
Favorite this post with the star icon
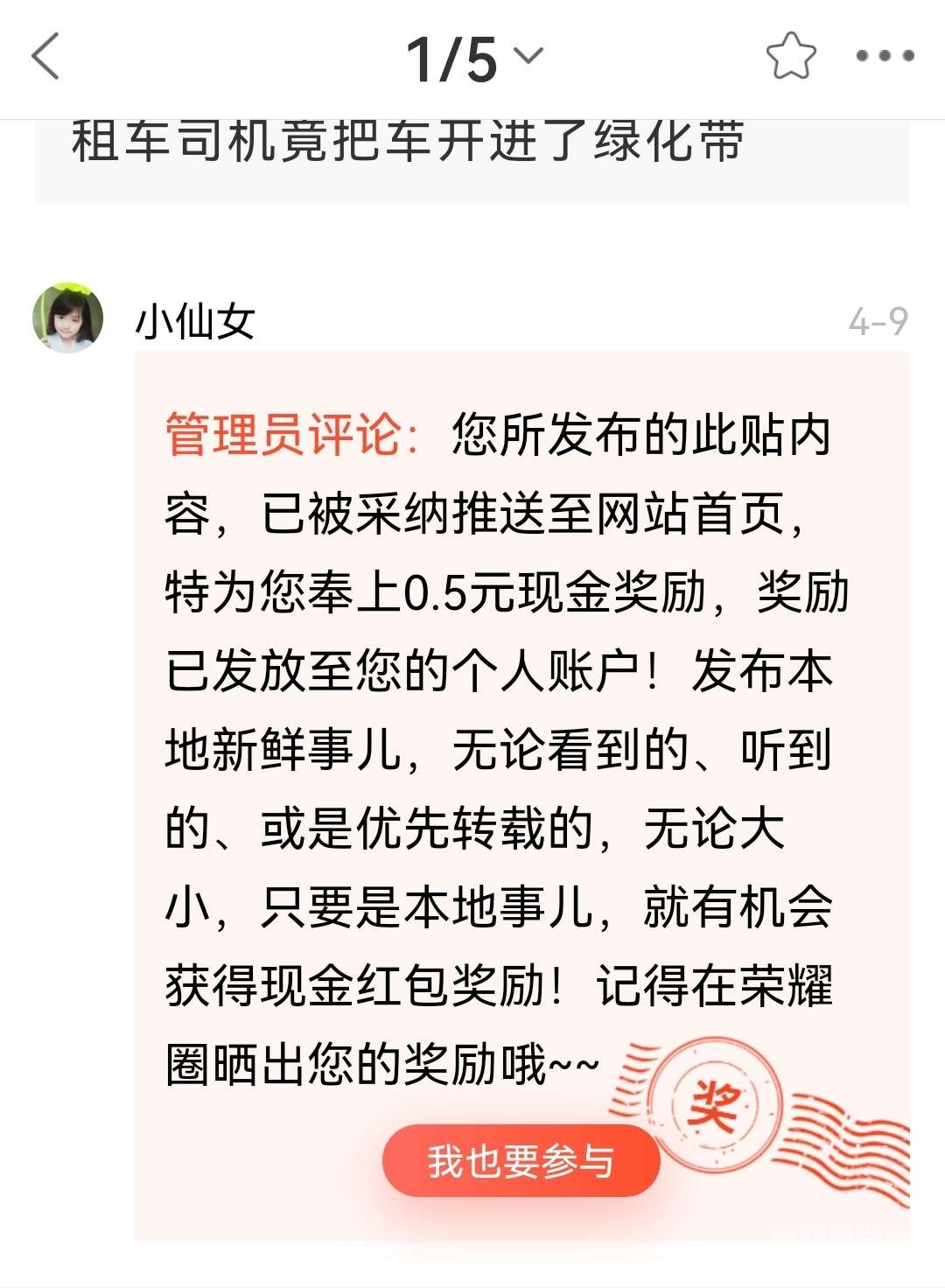click(791, 57)
